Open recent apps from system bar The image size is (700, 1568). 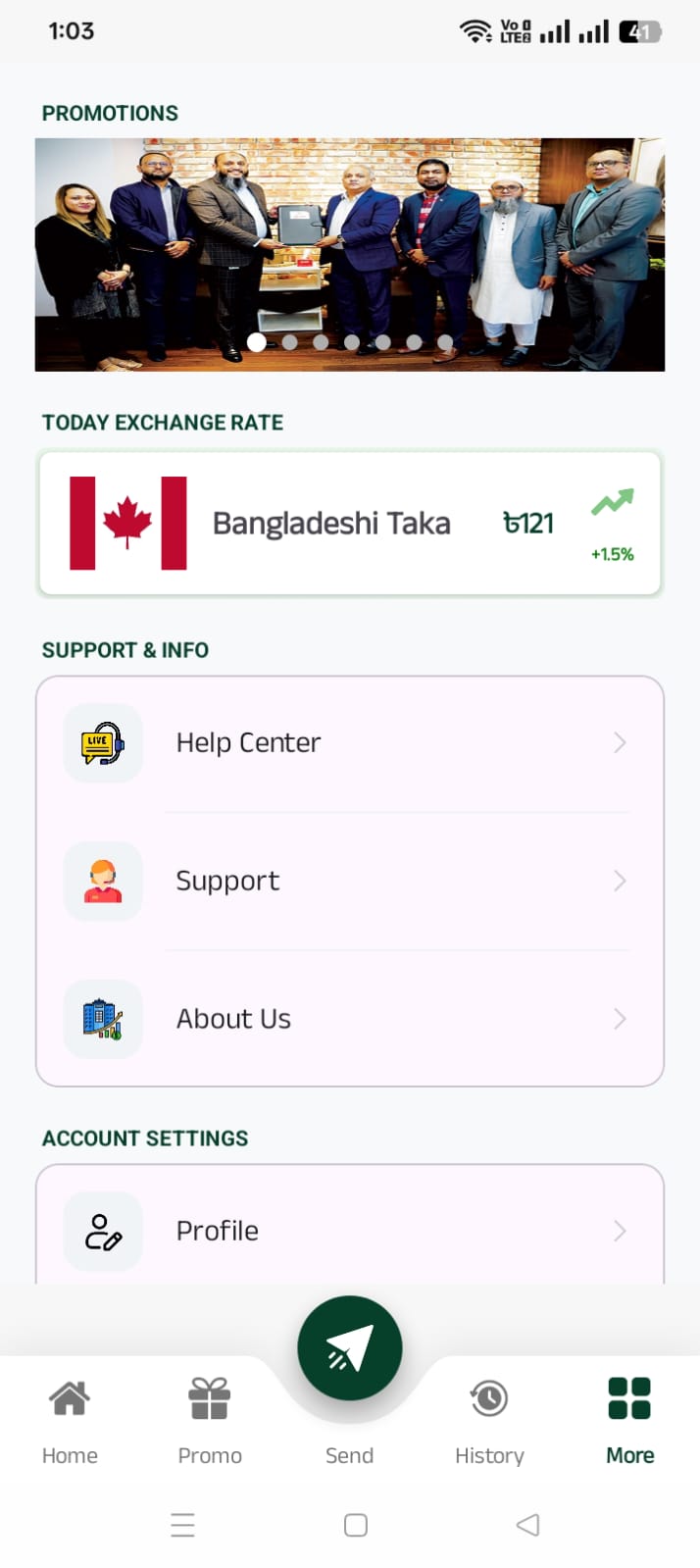click(183, 1525)
